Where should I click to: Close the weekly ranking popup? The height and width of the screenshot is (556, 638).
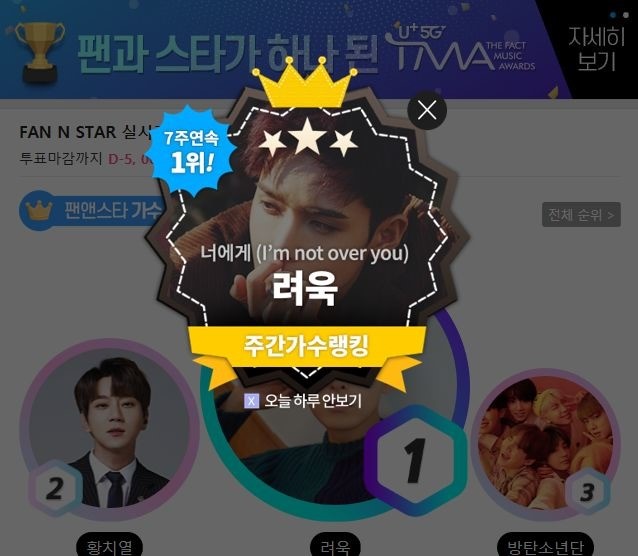[x=427, y=110]
